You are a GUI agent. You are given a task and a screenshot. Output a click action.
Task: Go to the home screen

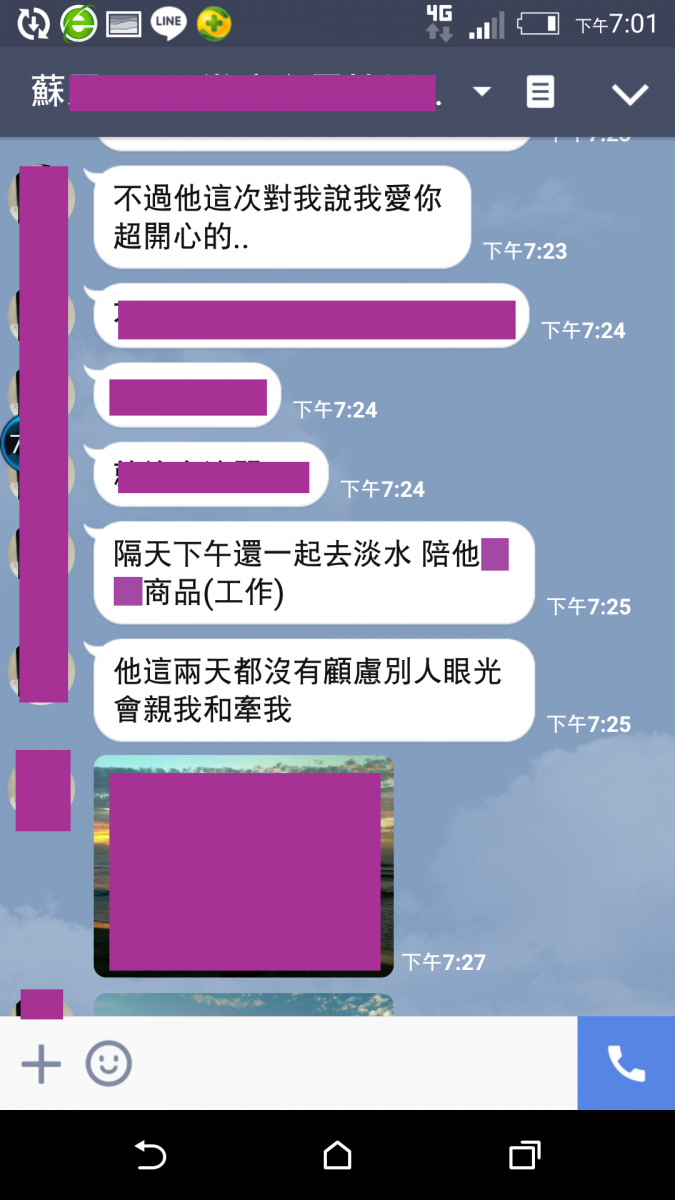[x=338, y=1156]
